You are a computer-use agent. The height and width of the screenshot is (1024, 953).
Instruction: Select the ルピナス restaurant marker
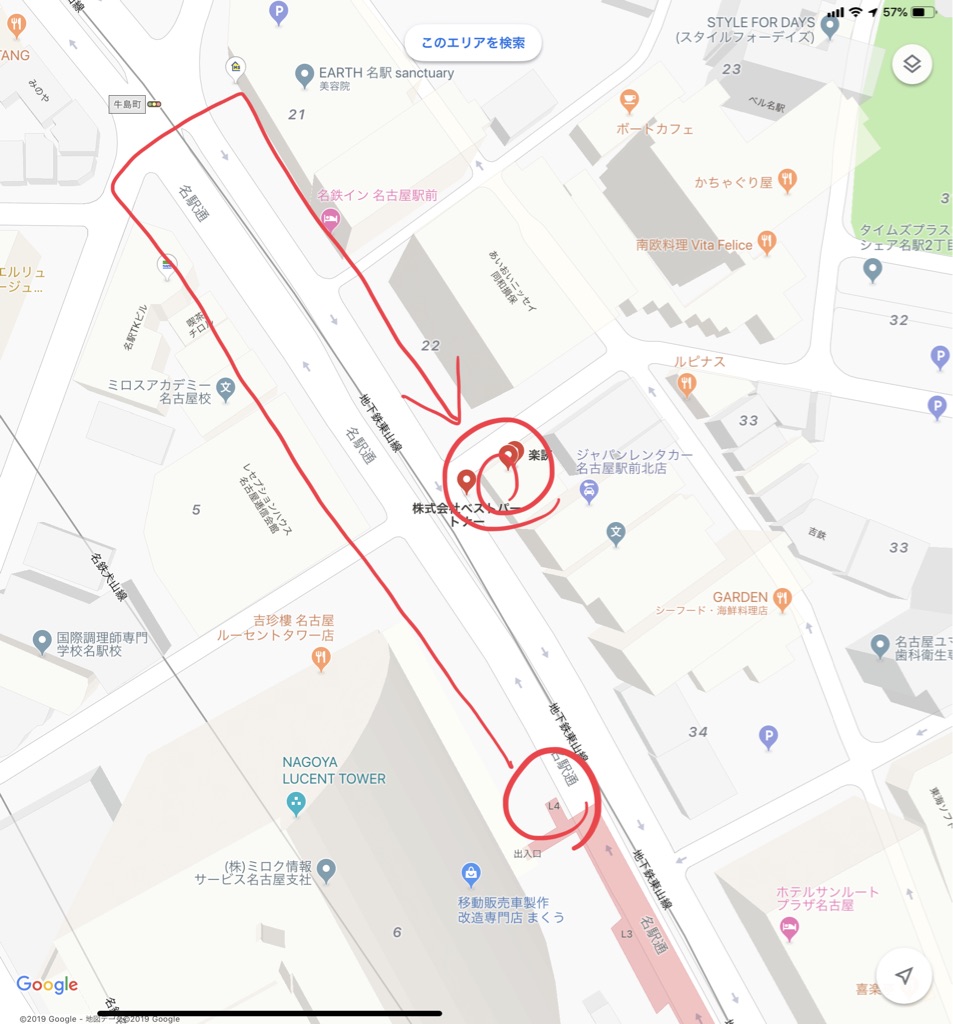[687, 383]
